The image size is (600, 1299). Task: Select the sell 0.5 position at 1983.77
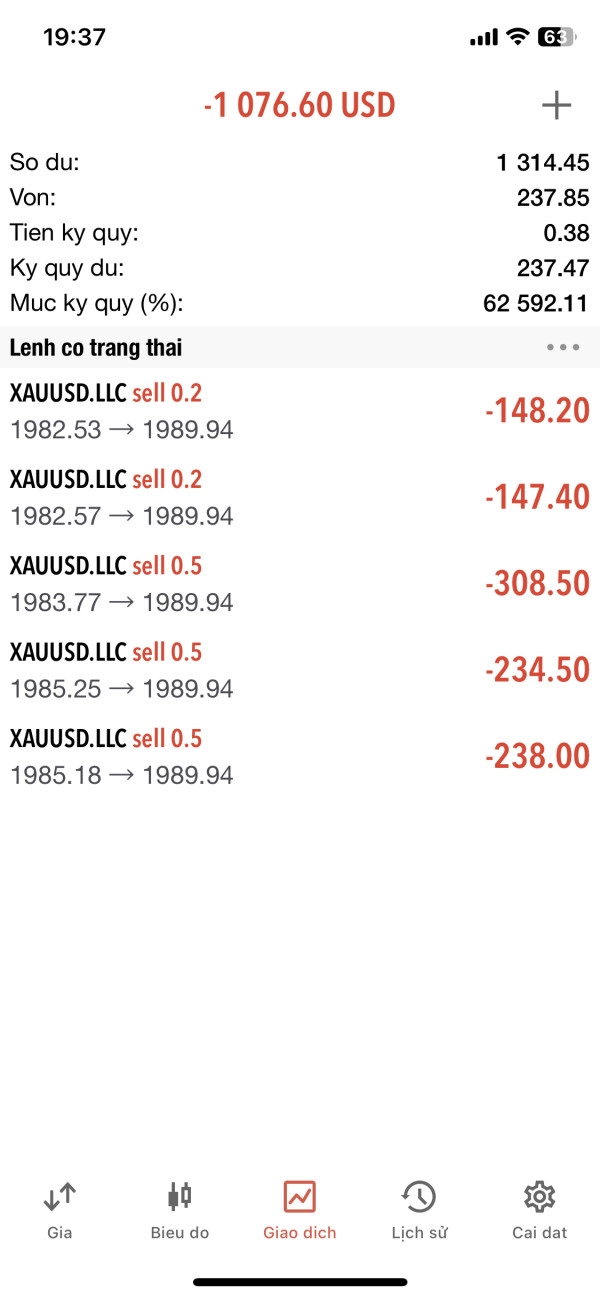[300, 584]
